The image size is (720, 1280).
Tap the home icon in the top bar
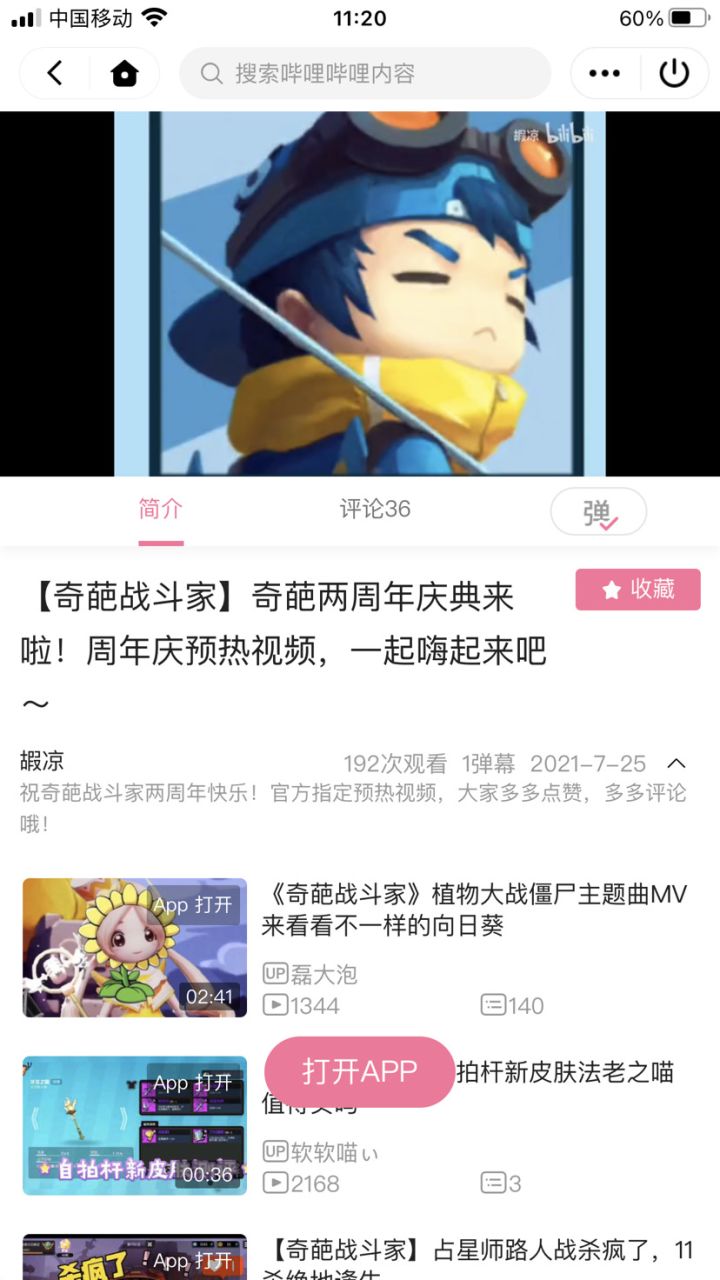pyautogui.click(x=125, y=73)
